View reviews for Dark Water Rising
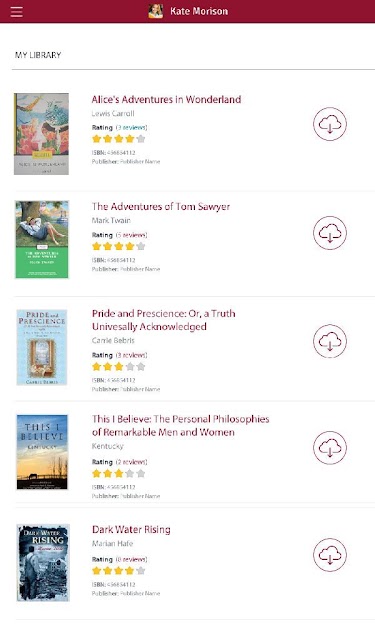The width and height of the screenshot is (375, 640). (132, 559)
